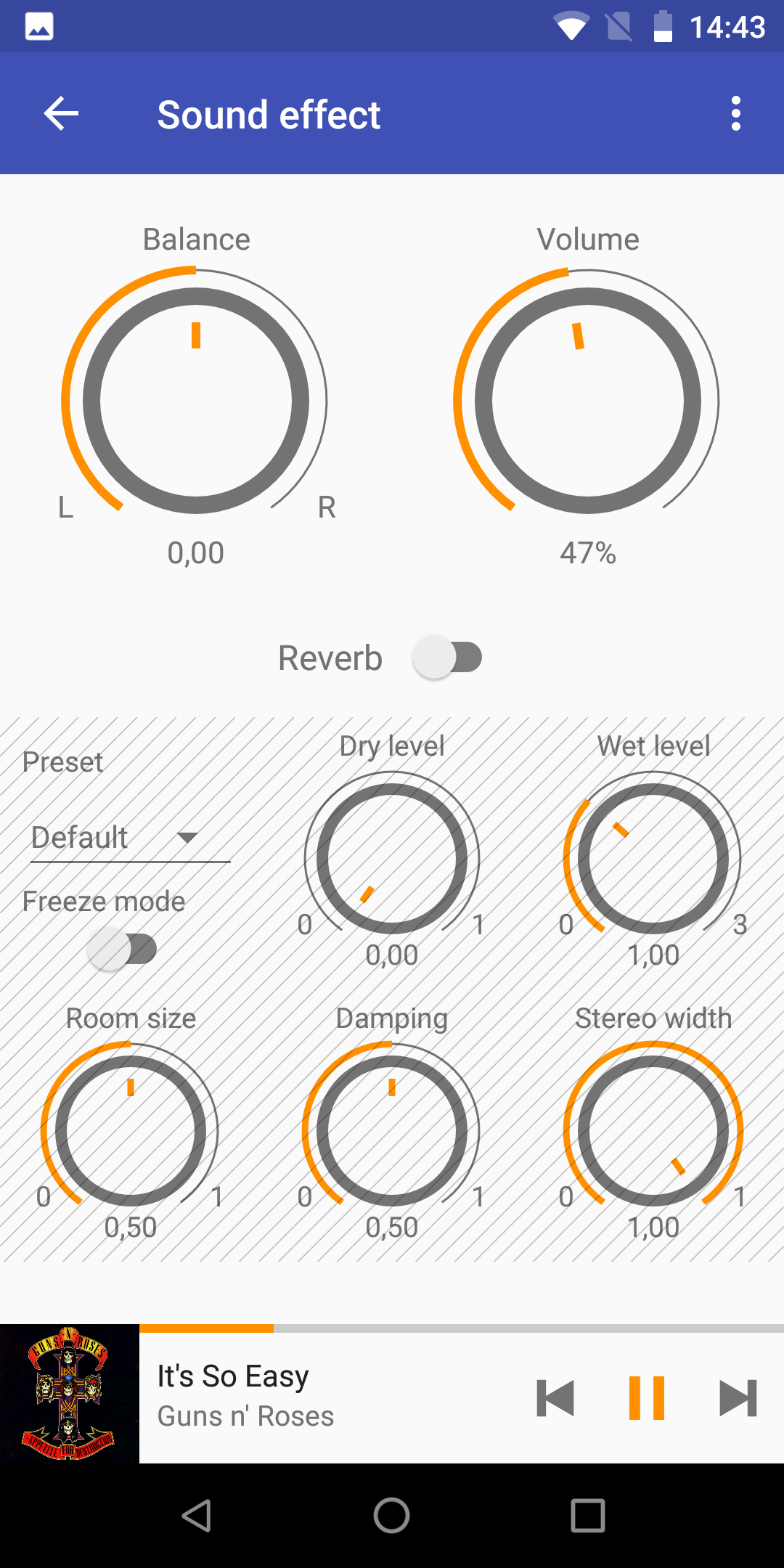Expand the Preset dropdown showing Default

click(x=130, y=838)
